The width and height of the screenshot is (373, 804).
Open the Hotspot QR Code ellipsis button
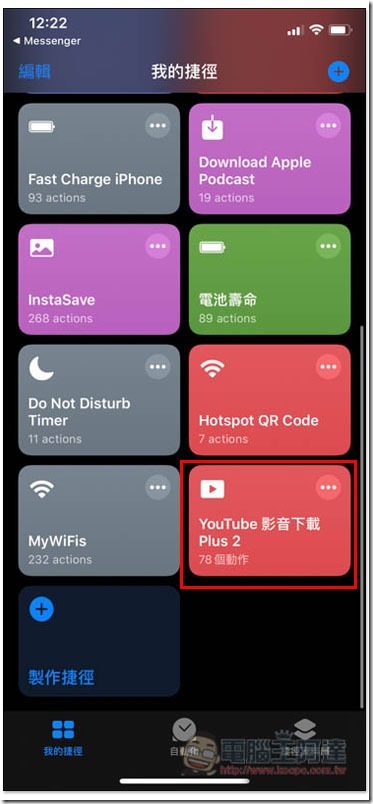(328, 367)
